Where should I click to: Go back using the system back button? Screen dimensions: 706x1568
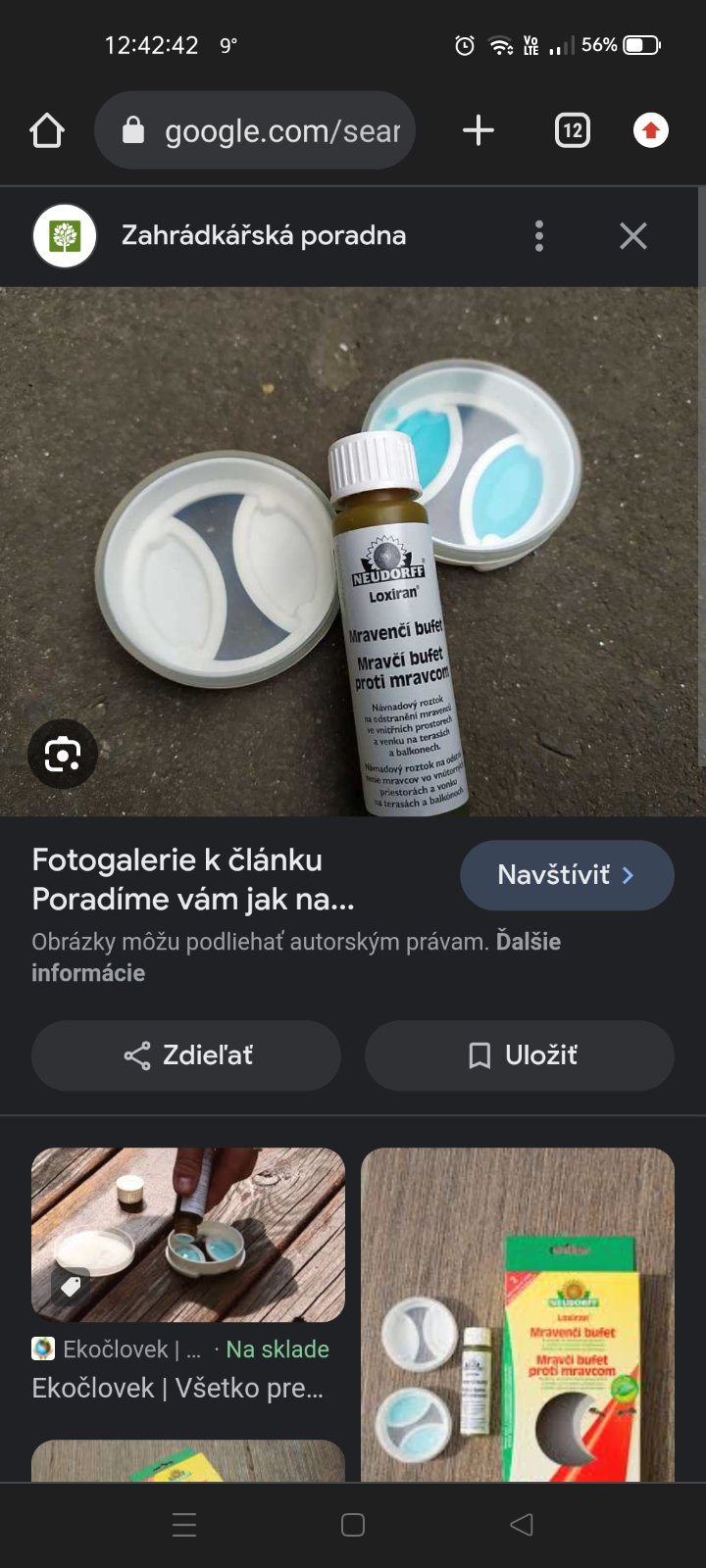pos(522,1525)
